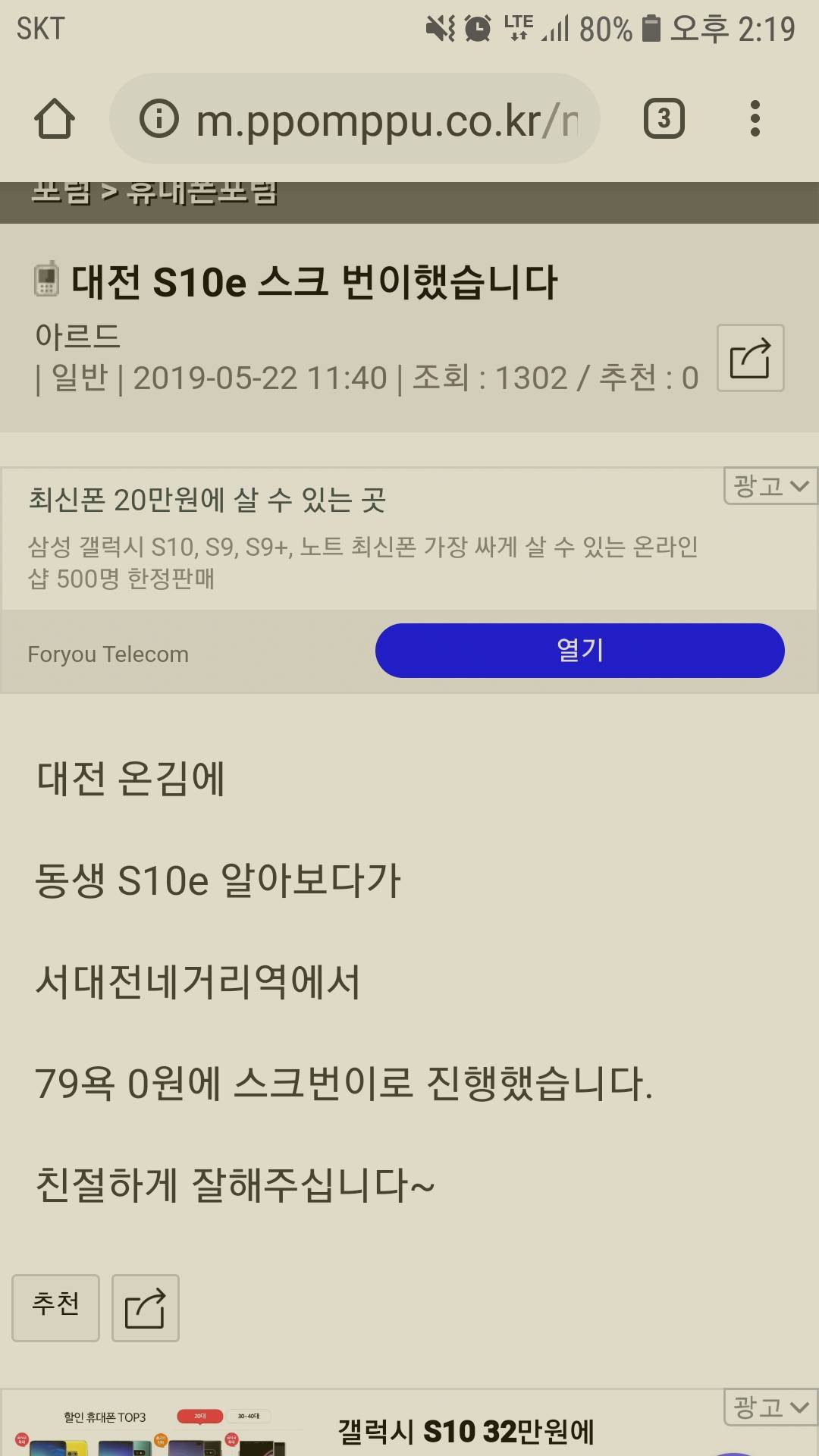Viewport: 819px width, 1456px height.
Task: Open the 휴대폰포럼 breadcrumb link
Action: click(x=202, y=193)
